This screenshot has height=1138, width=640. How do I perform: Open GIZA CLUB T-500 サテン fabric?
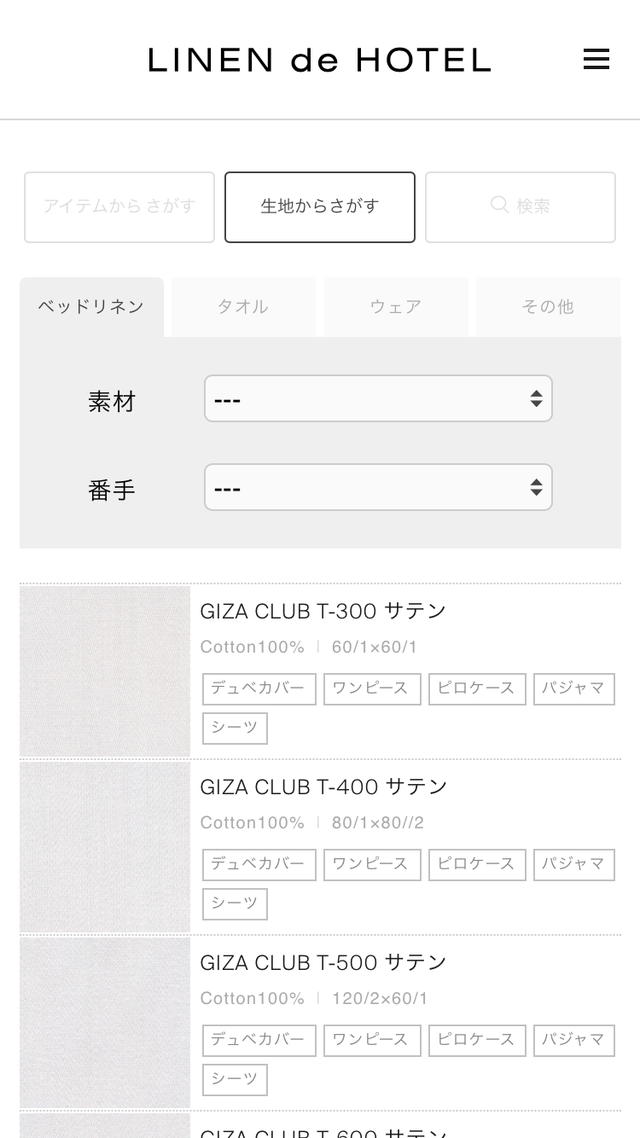[323, 962]
